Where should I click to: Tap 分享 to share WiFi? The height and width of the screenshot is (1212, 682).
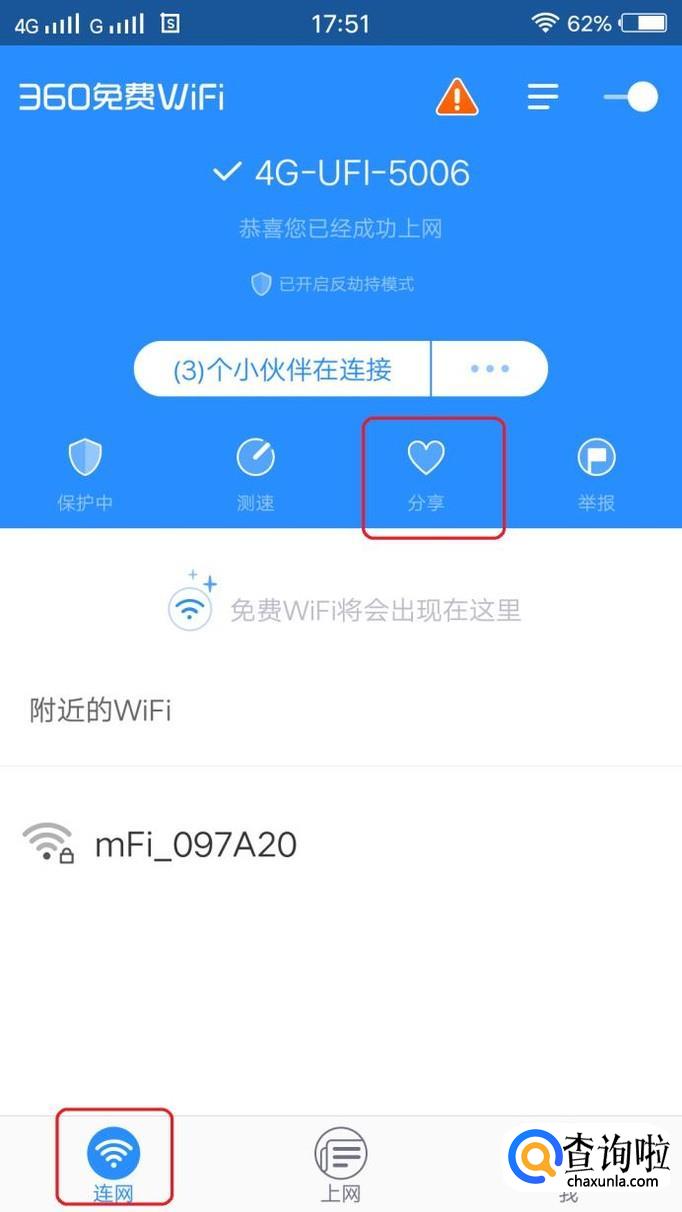pyautogui.click(x=426, y=474)
